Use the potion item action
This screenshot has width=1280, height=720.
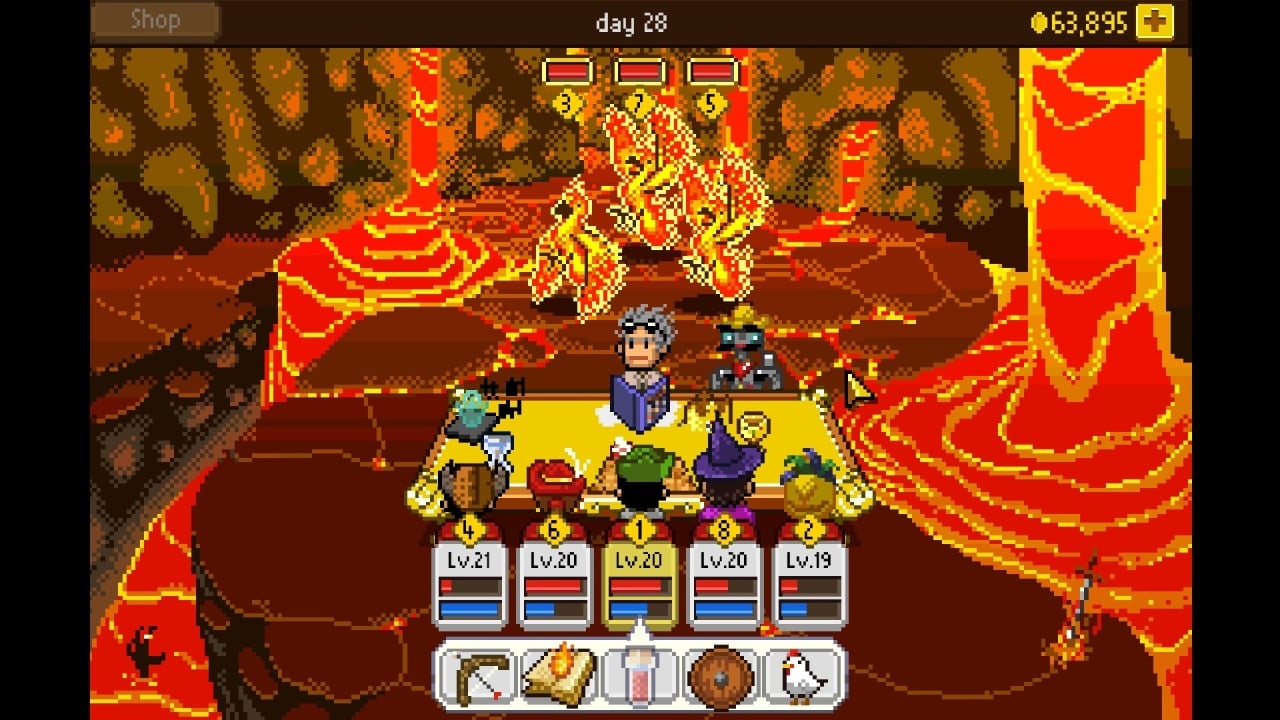(x=640, y=677)
